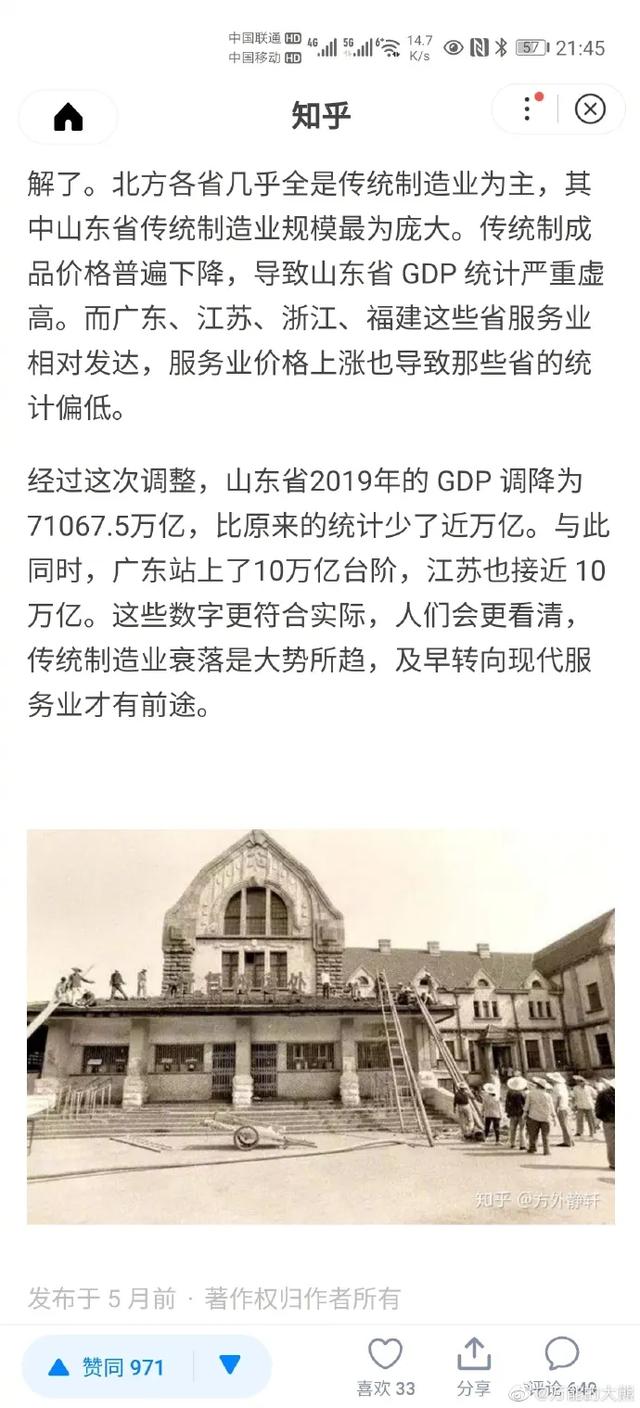
Task: Open the three-dot more options menu
Action: click(528, 109)
